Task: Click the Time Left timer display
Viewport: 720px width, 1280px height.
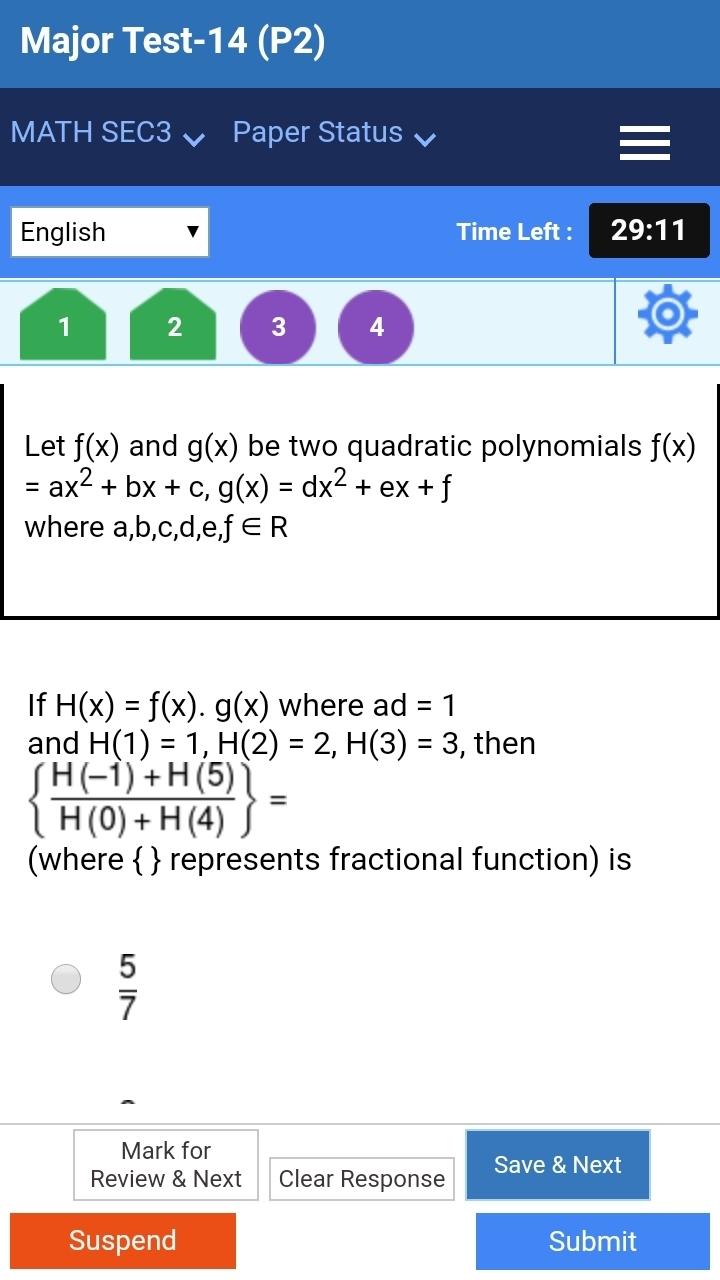Action: click(x=649, y=231)
